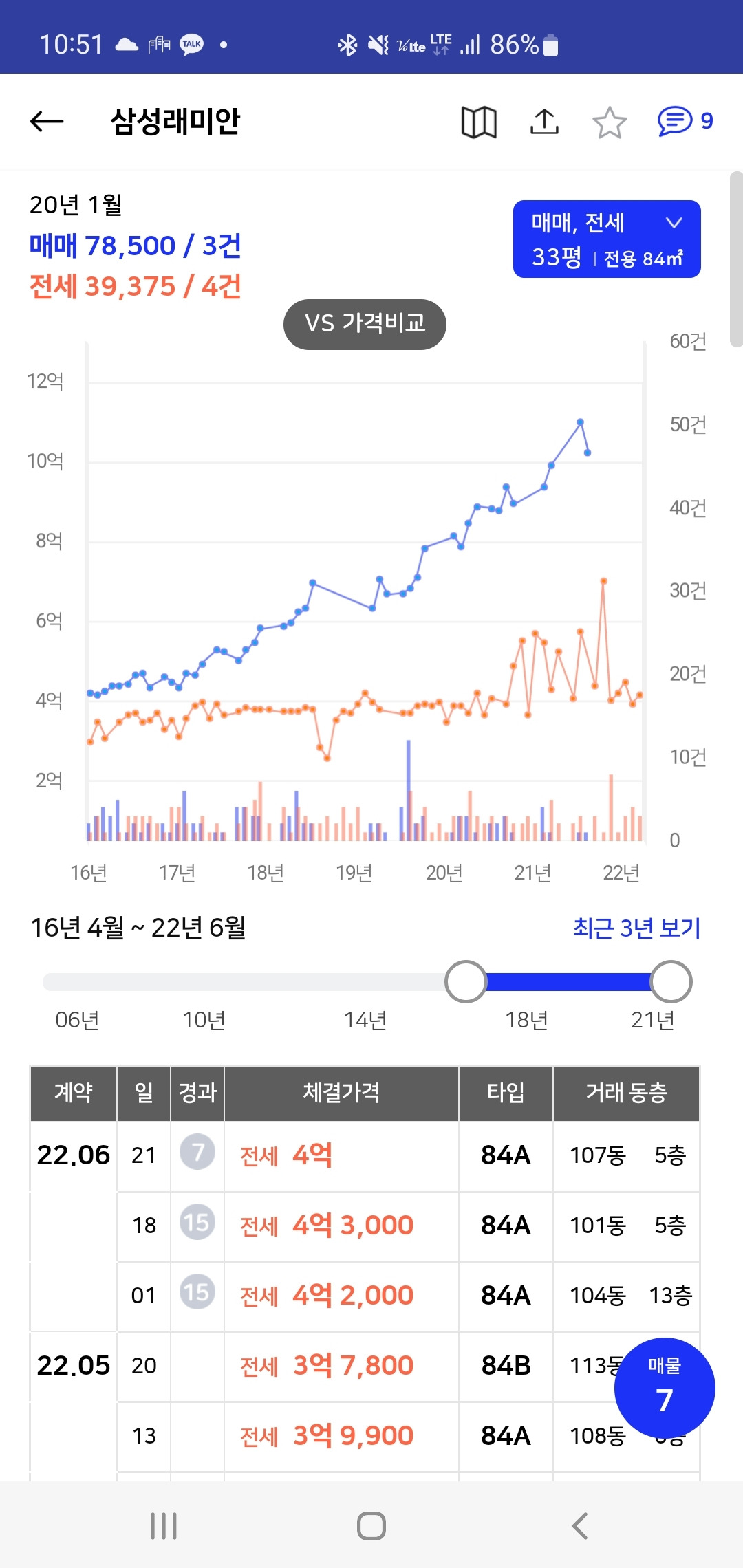Toggle the star to favorite this apartment
Image resolution: width=743 pixels, height=1568 pixels.
(x=610, y=121)
